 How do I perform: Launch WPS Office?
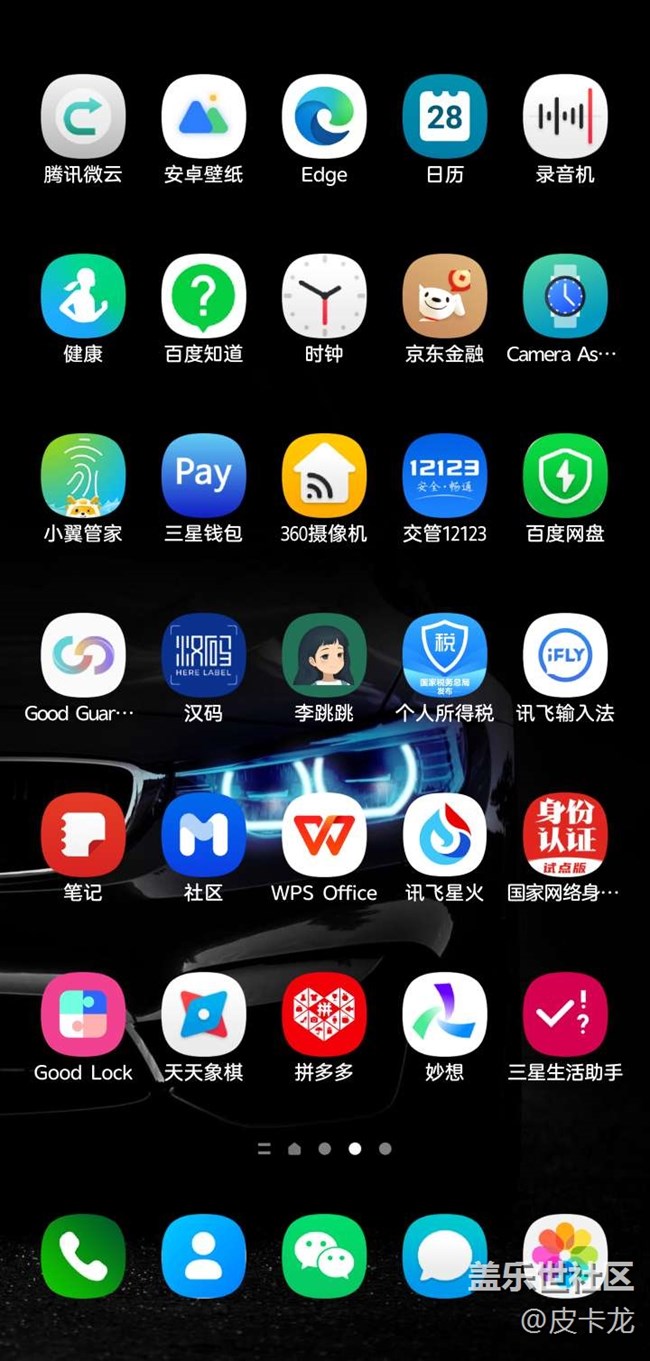point(324,835)
